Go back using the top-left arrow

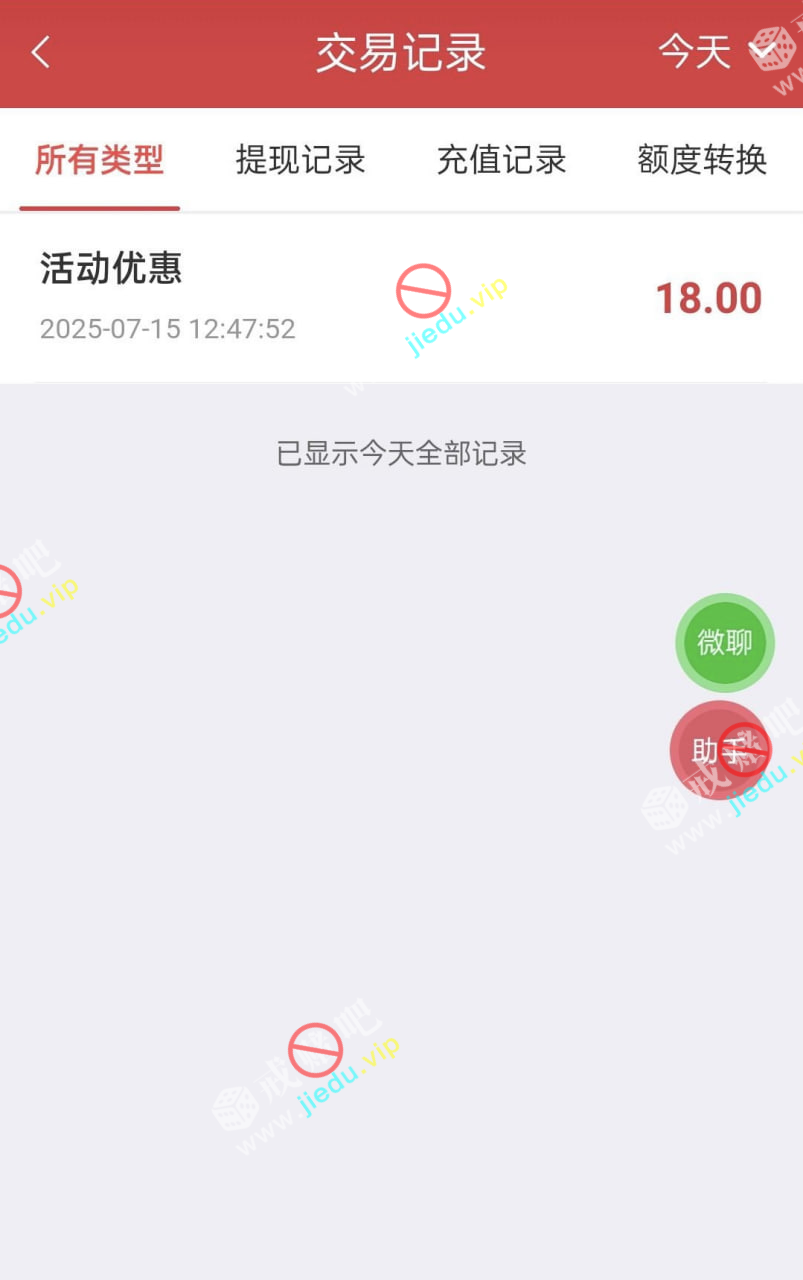click(x=41, y=52)
